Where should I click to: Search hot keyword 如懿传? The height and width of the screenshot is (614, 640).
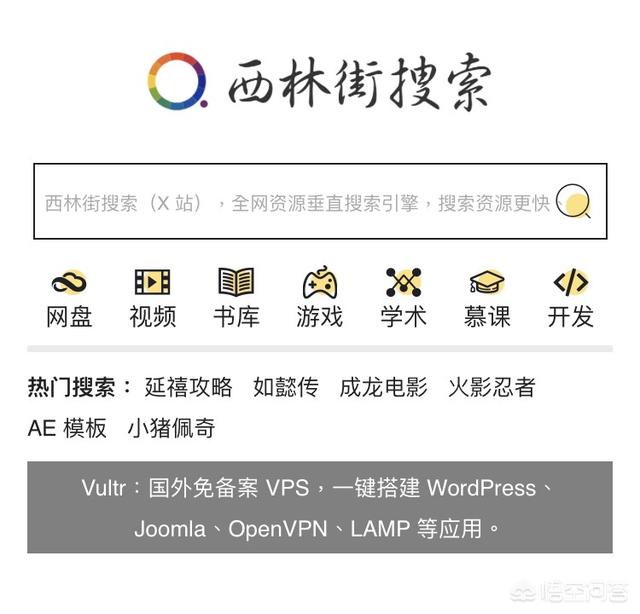point(286,387)
